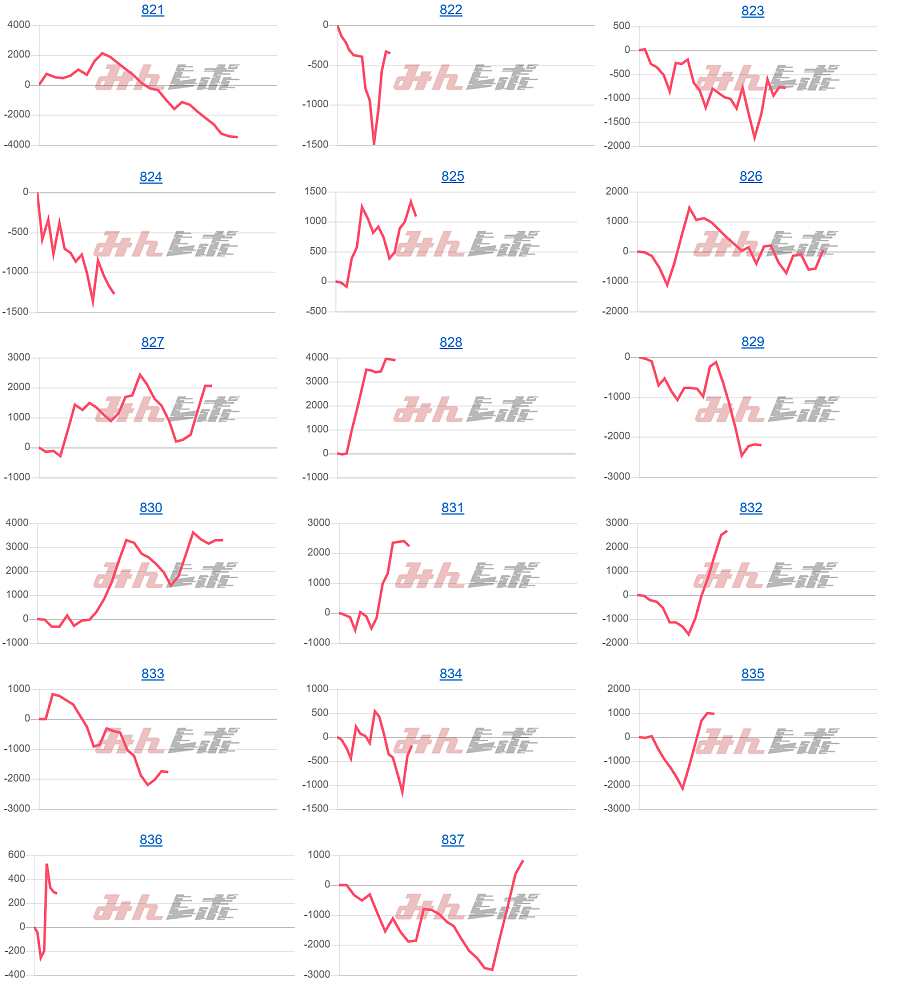Go to the 833 link

tap(153, 674)
